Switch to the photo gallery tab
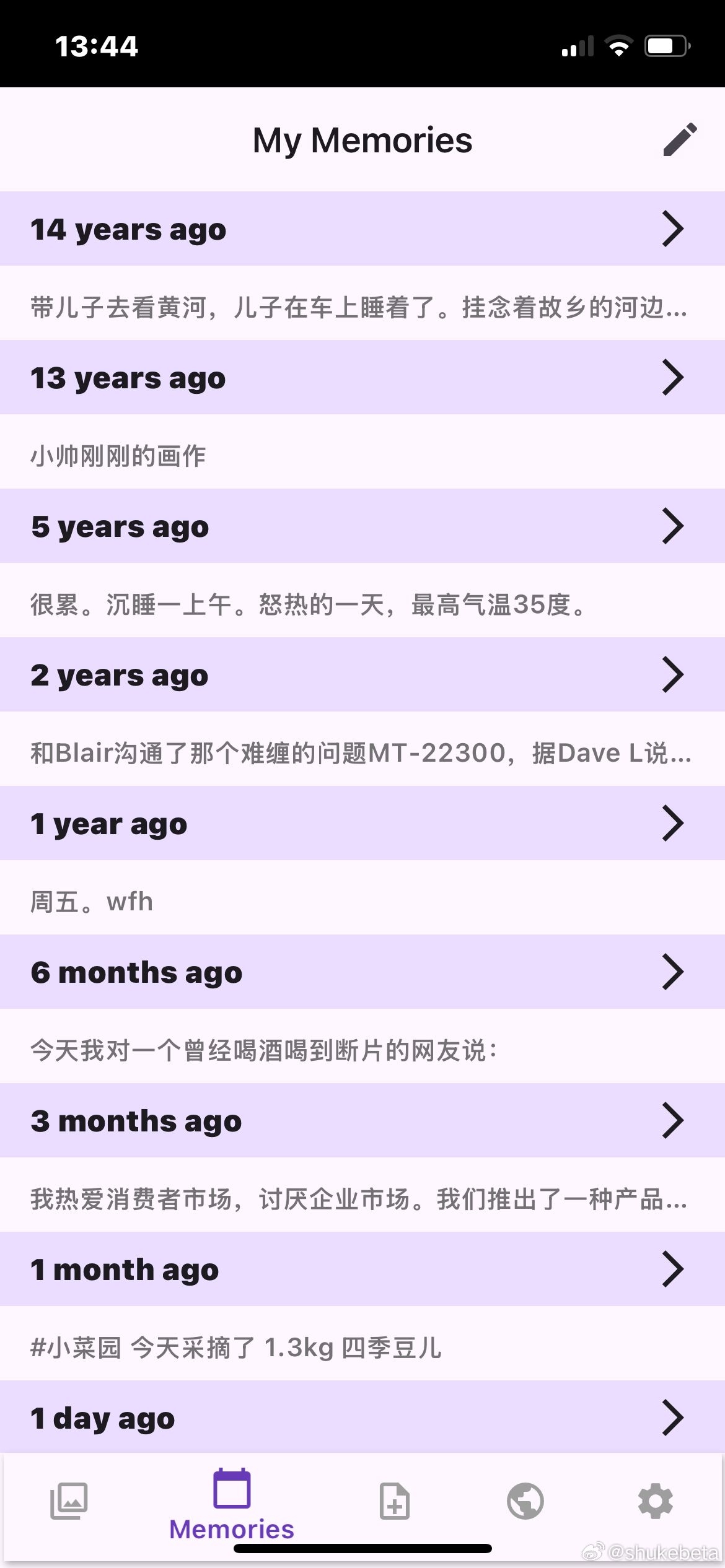 coord(69,1501)
